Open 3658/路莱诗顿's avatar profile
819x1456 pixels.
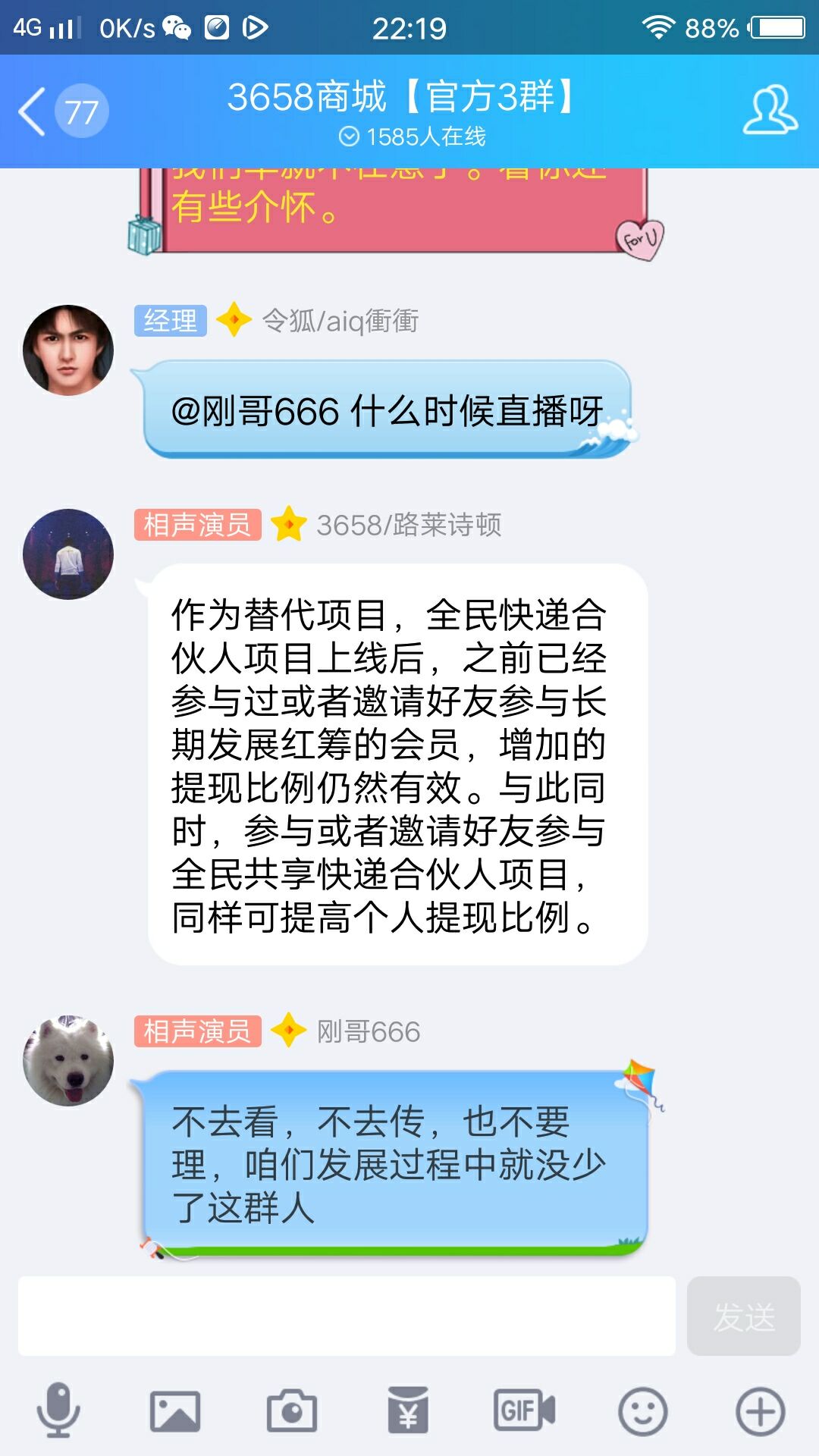[68, 554]
